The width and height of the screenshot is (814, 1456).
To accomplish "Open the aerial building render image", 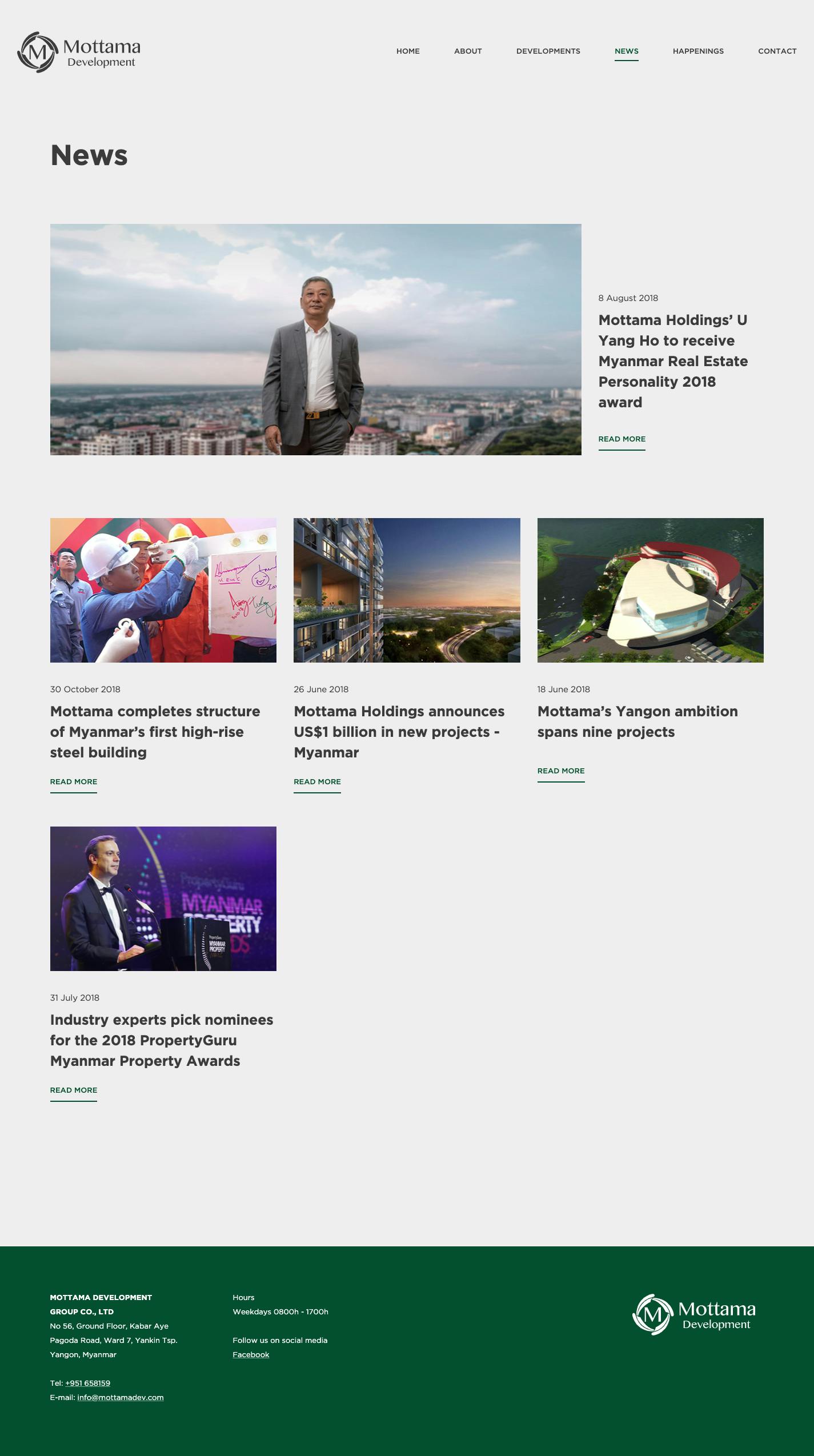I will click(x=650, y=590).
